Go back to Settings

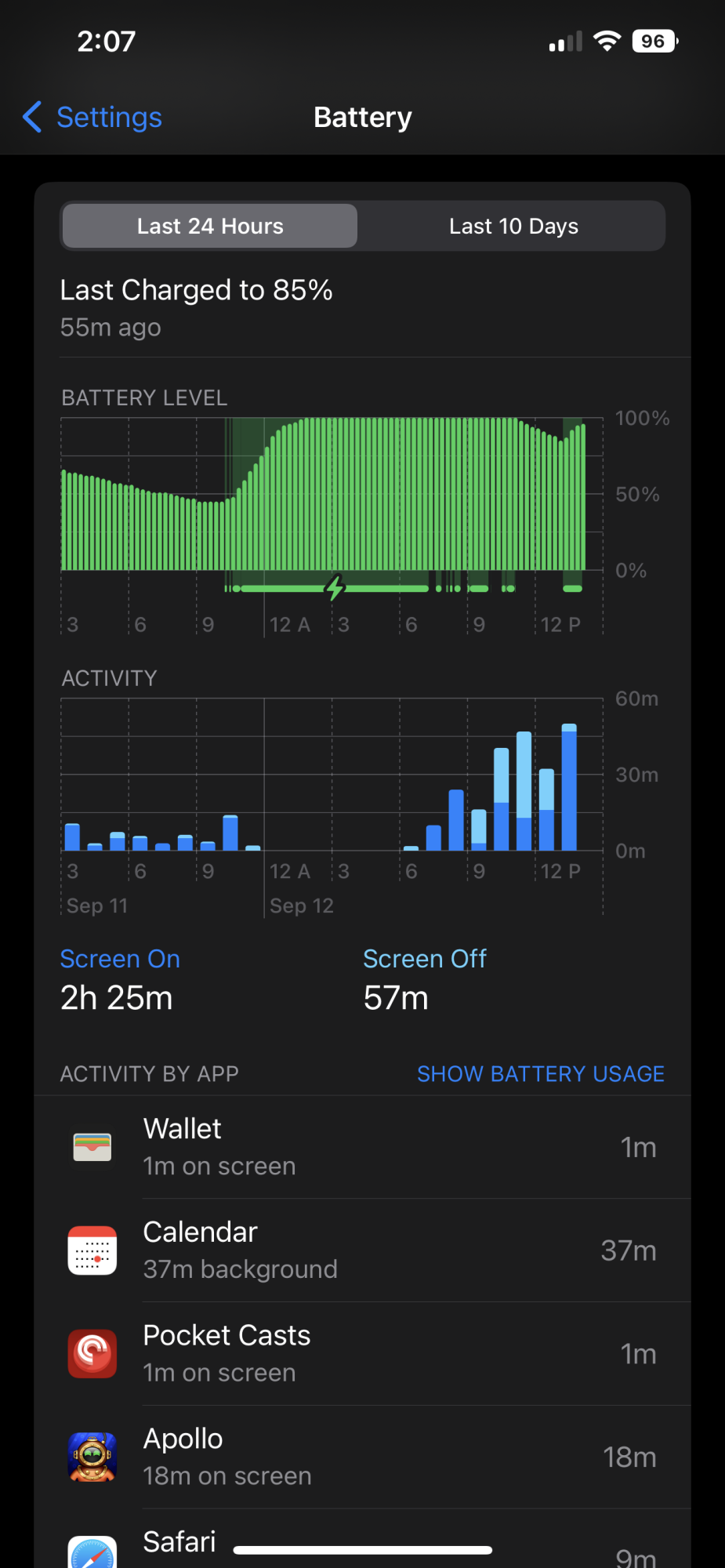click(x=92, y=118)
